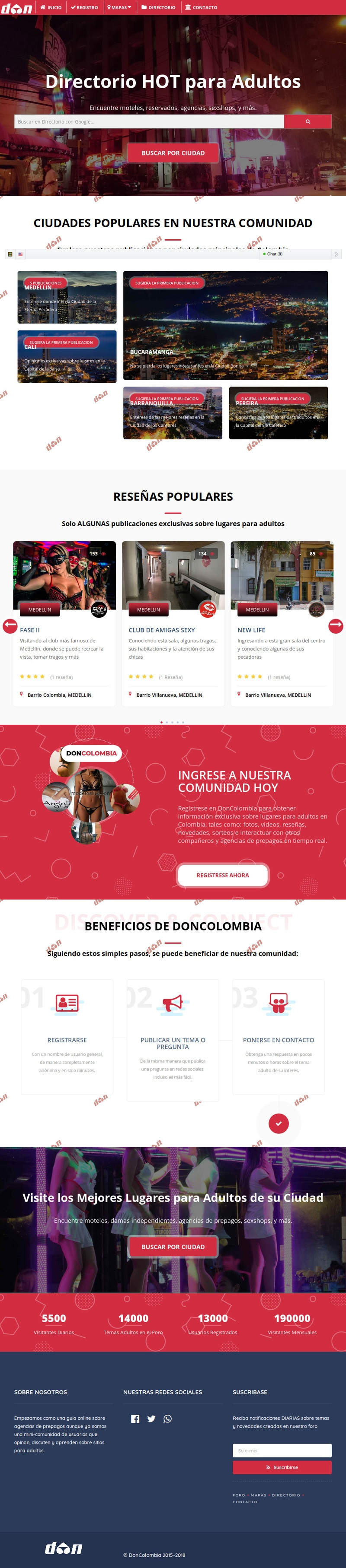Open the CONTACTO page
346x1568 pixels.
[201, 7]
